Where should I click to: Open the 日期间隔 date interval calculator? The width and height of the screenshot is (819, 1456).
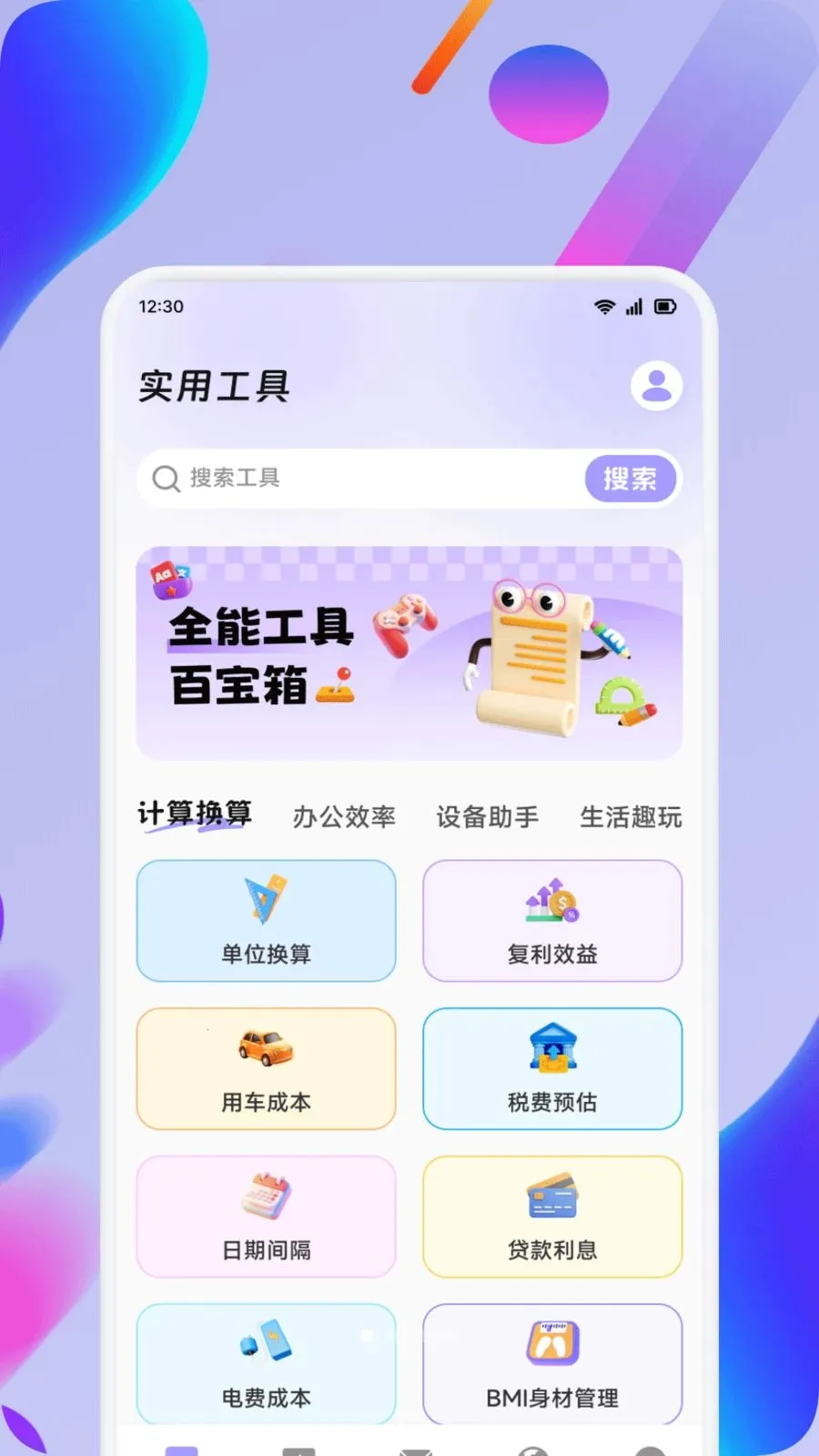tap(265, 1217)
